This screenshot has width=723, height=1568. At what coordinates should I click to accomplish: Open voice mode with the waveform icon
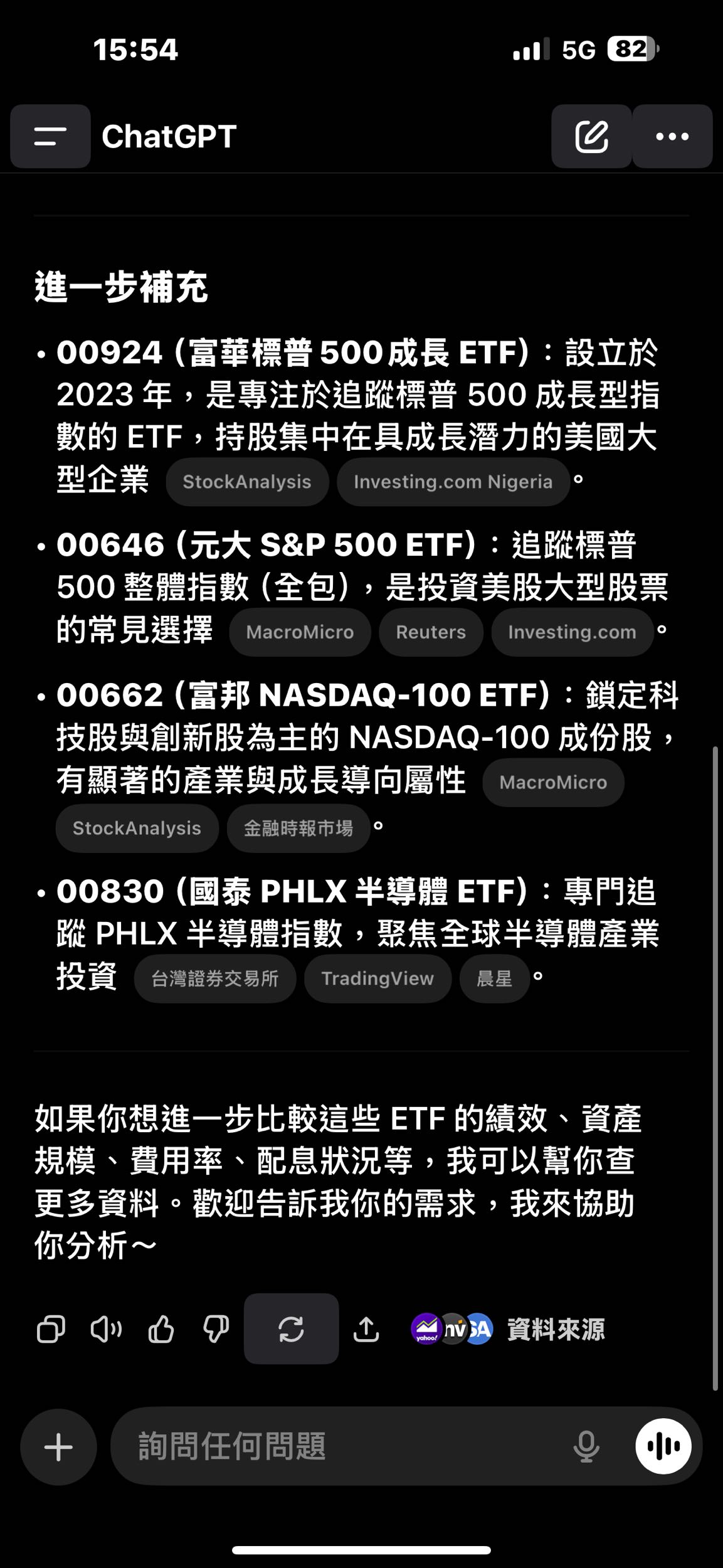tap(663, 1446)
